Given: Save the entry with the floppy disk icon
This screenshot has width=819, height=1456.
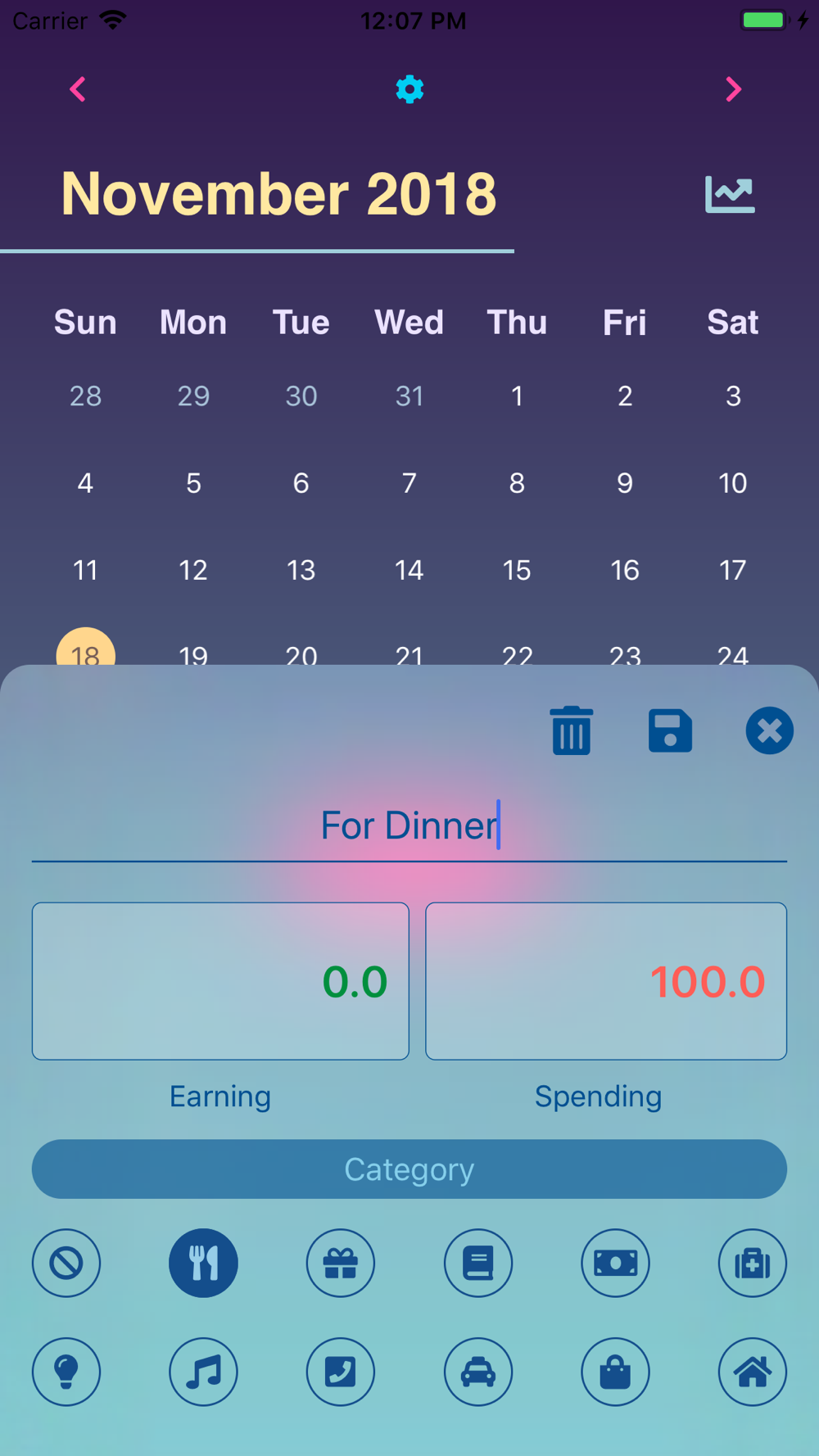Looking at the screenshot, I should coord(670,730).
